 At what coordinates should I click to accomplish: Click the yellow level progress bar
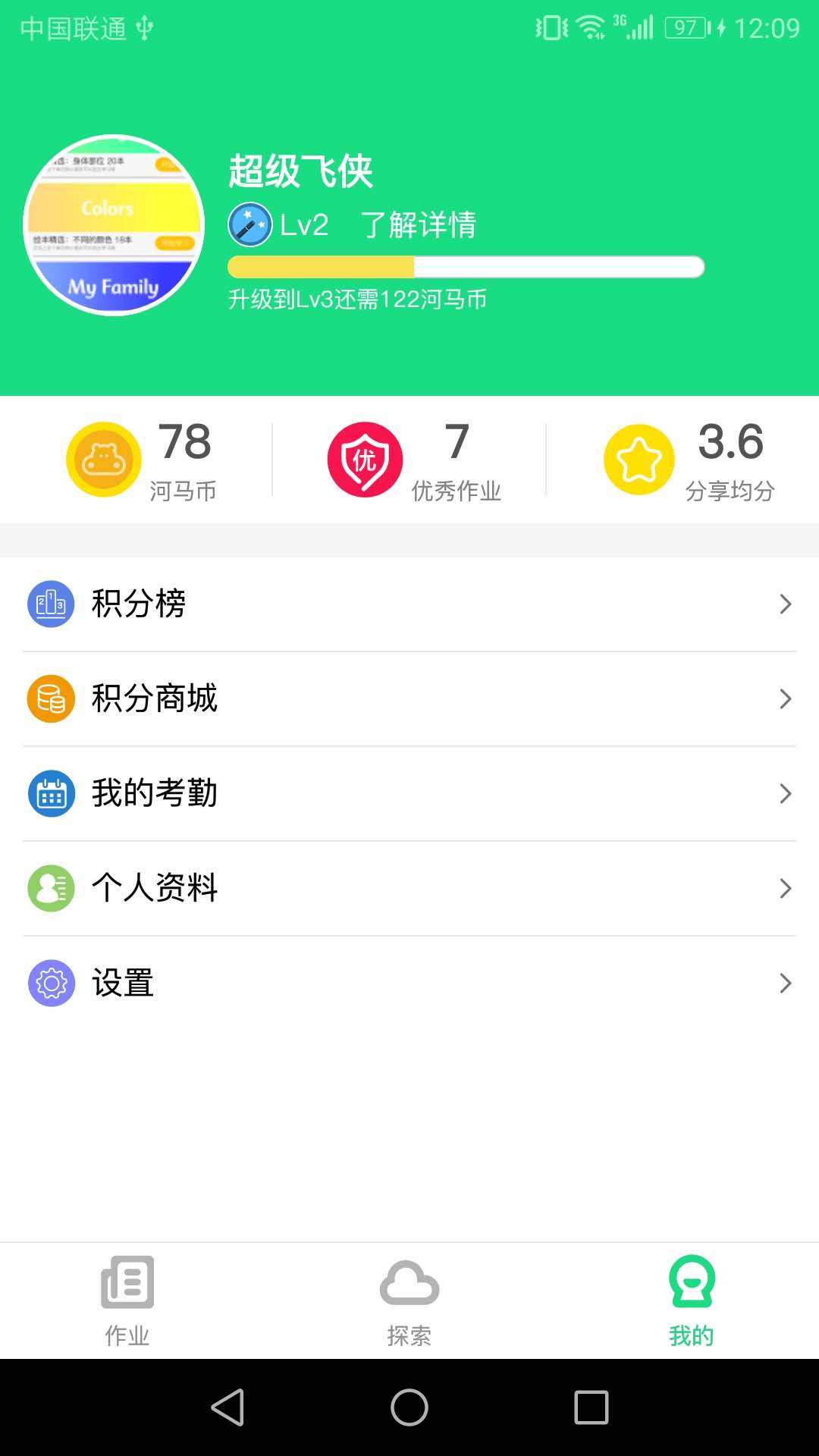(466, 265)
